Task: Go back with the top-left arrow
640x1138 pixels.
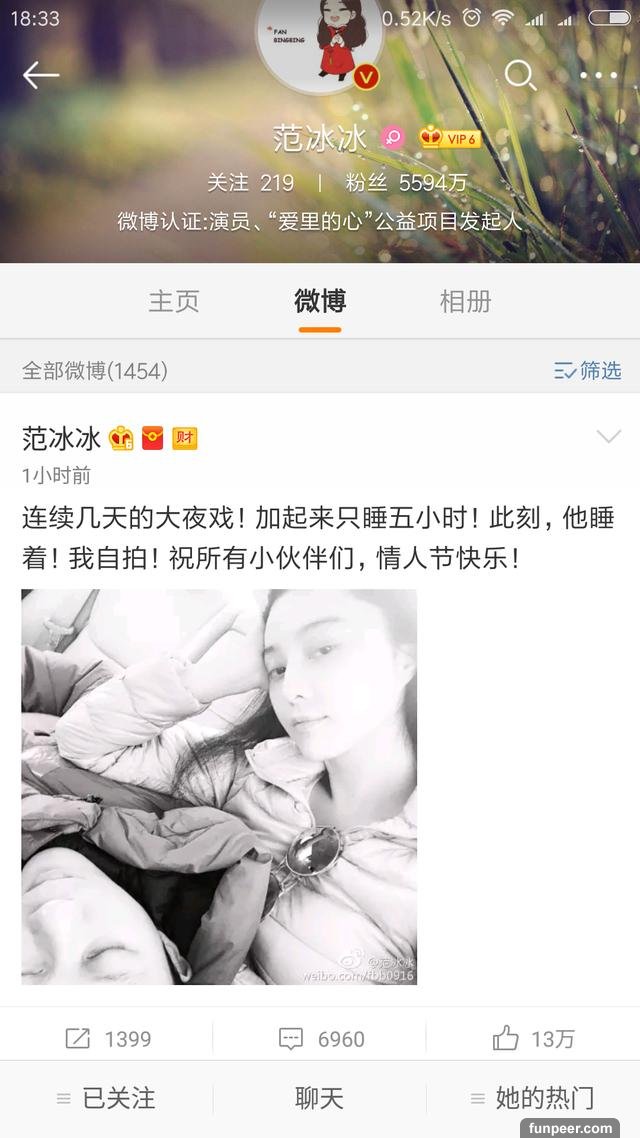Action: tap(41, 75)
